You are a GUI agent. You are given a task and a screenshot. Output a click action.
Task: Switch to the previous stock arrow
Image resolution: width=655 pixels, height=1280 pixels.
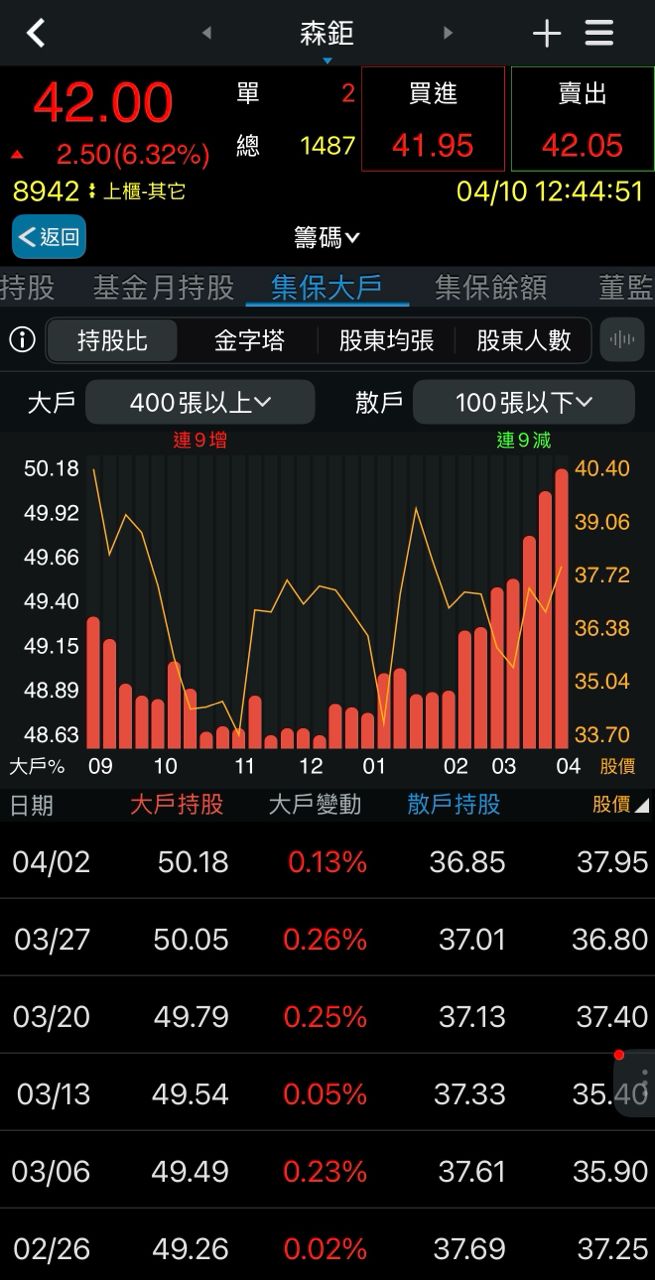207,33
